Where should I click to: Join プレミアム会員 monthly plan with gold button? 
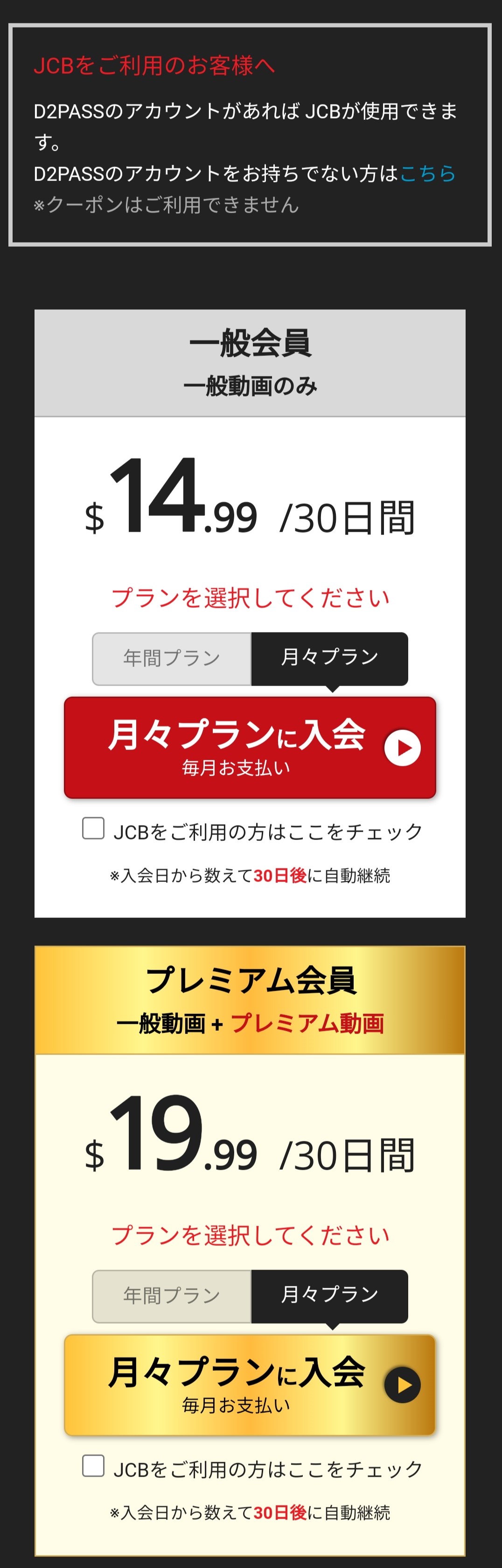[250, 1385]
